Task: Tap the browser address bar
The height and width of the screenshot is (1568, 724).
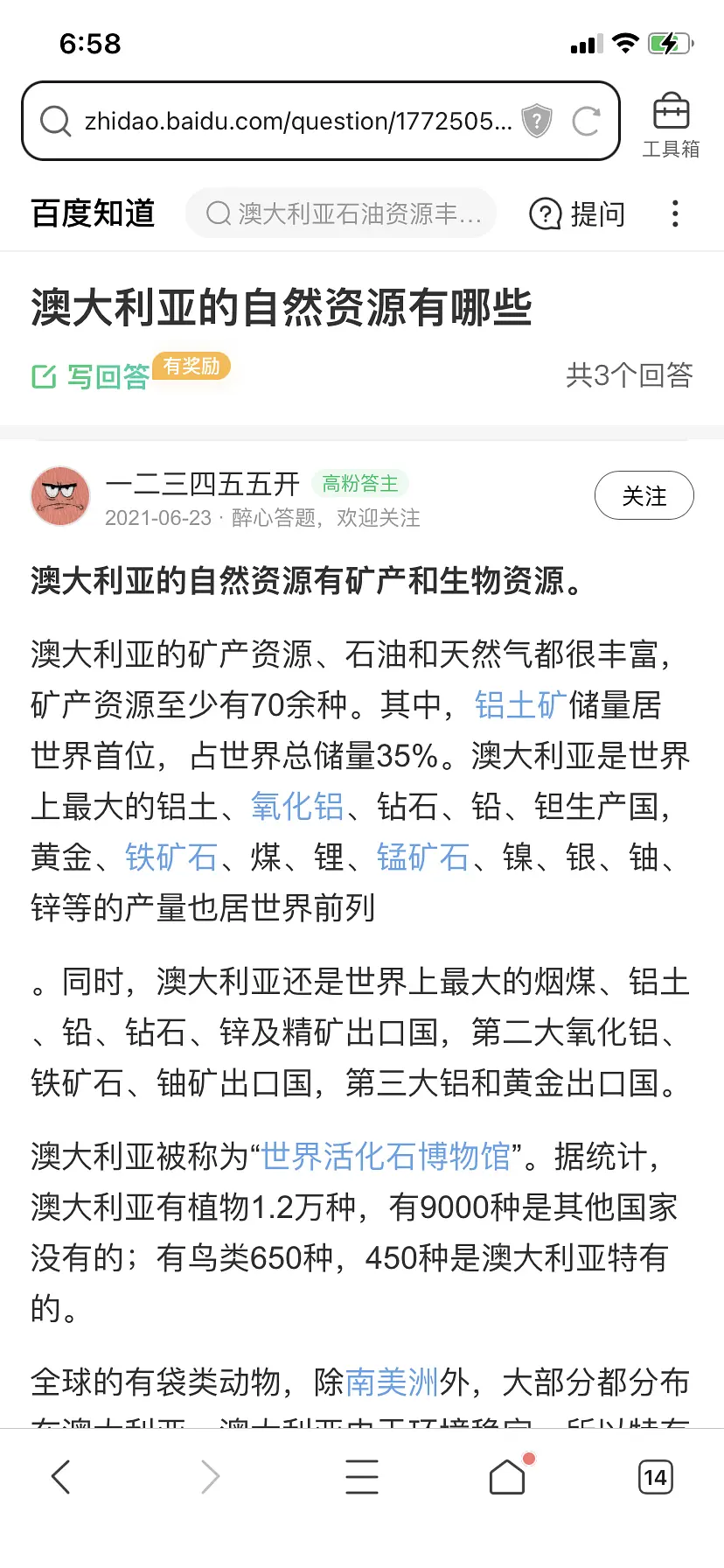Action: (x=297, y=122)
